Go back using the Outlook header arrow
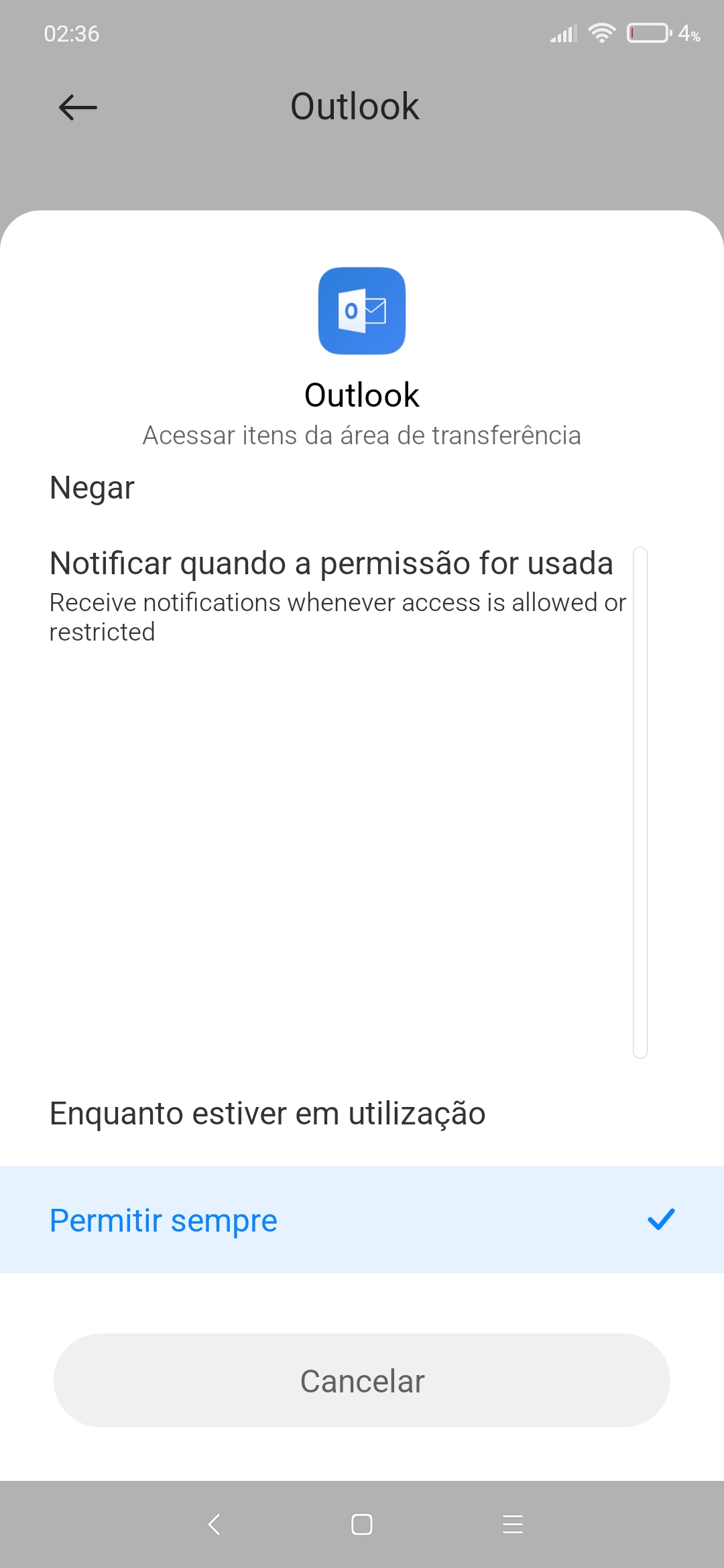Image resolution: width=724 pixels, height=1568 pixels. 78,107
